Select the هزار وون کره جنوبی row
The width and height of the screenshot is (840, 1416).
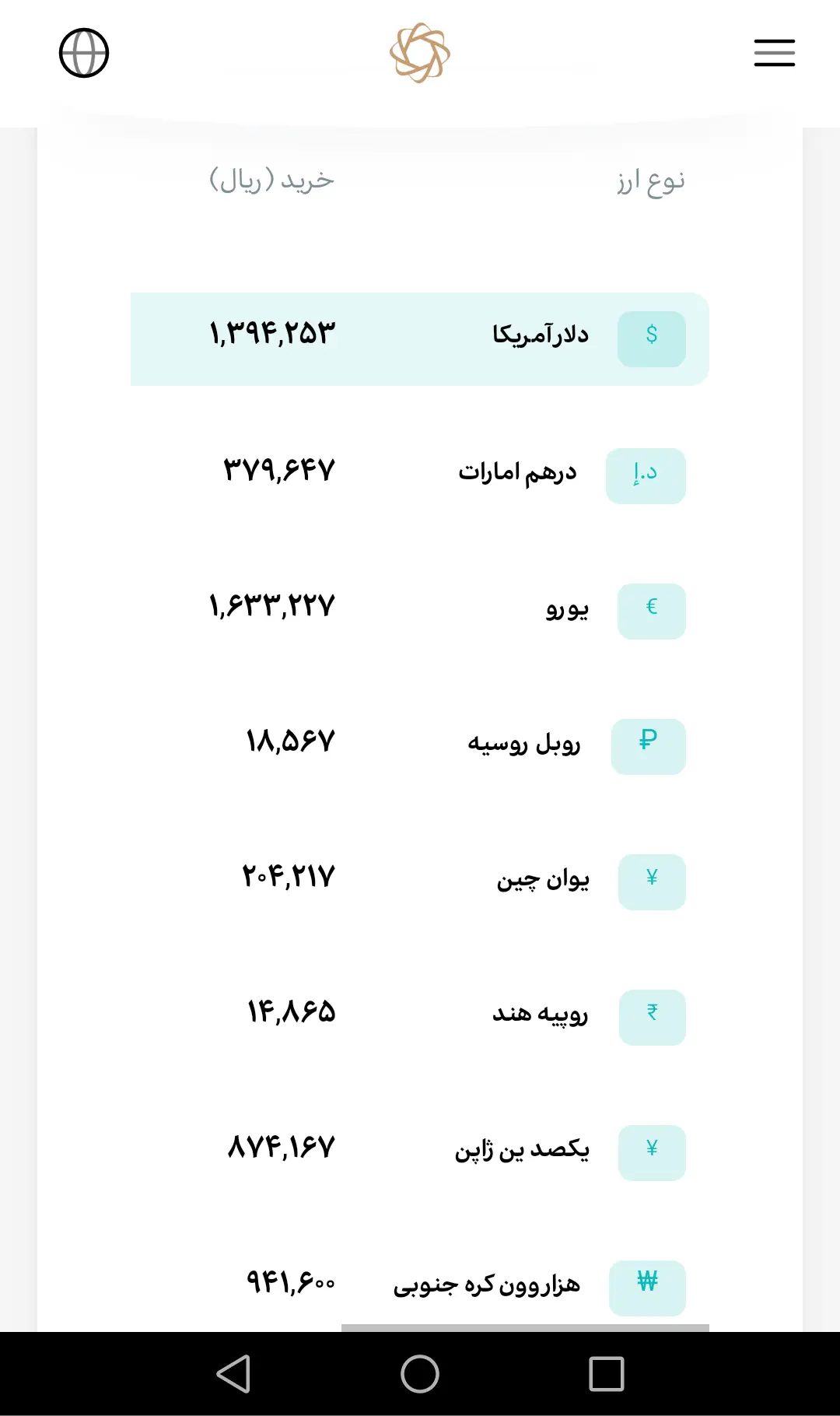[x=420, y=1284]
